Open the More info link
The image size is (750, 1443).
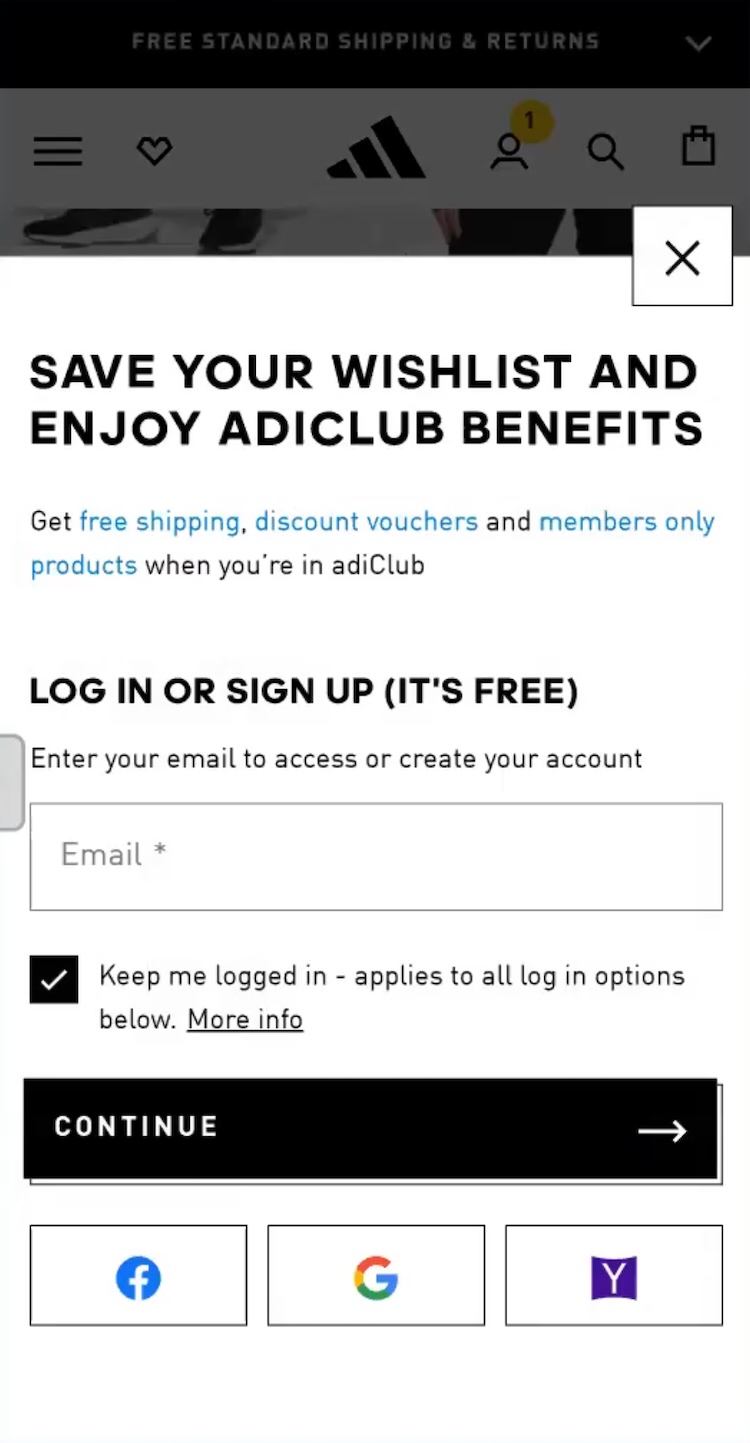245,1019
